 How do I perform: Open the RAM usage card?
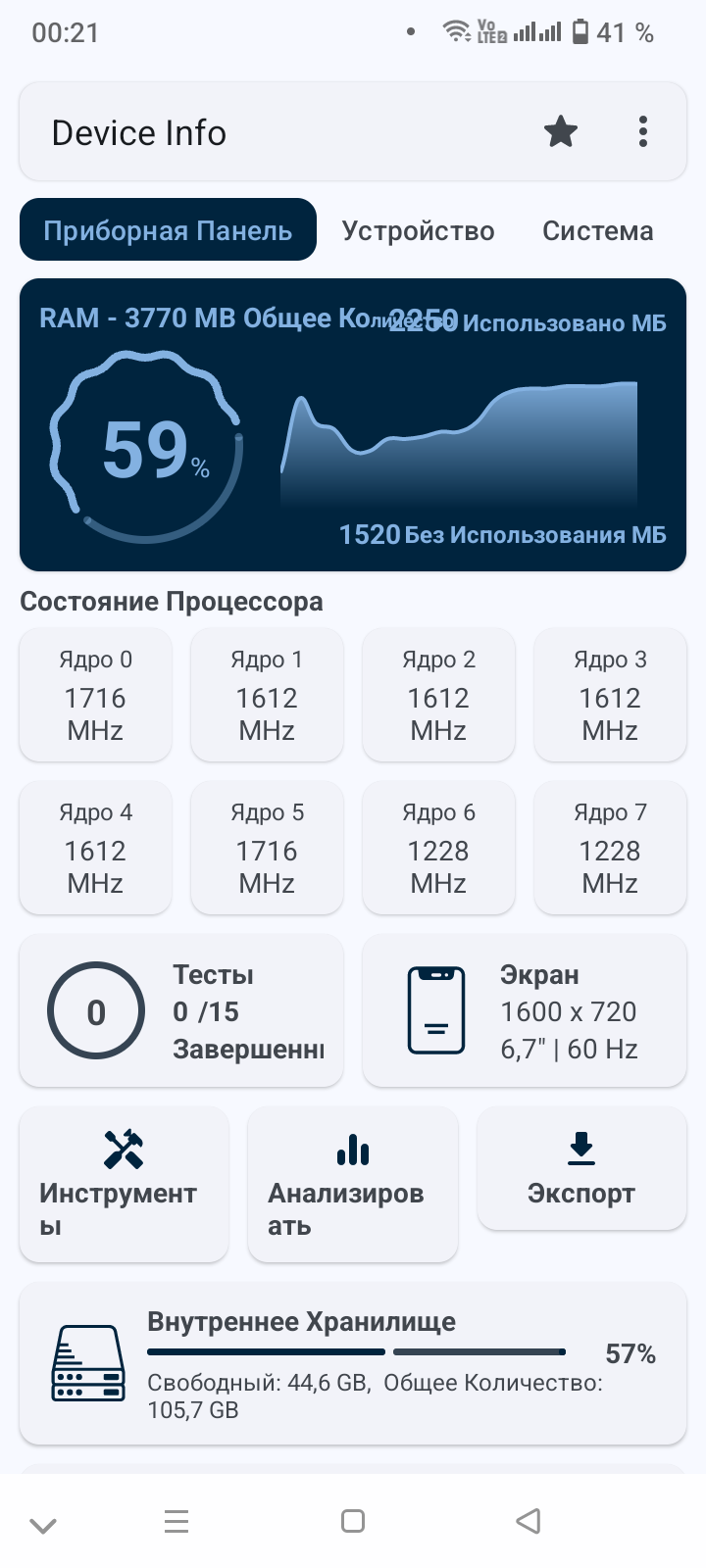pos(353,424)
